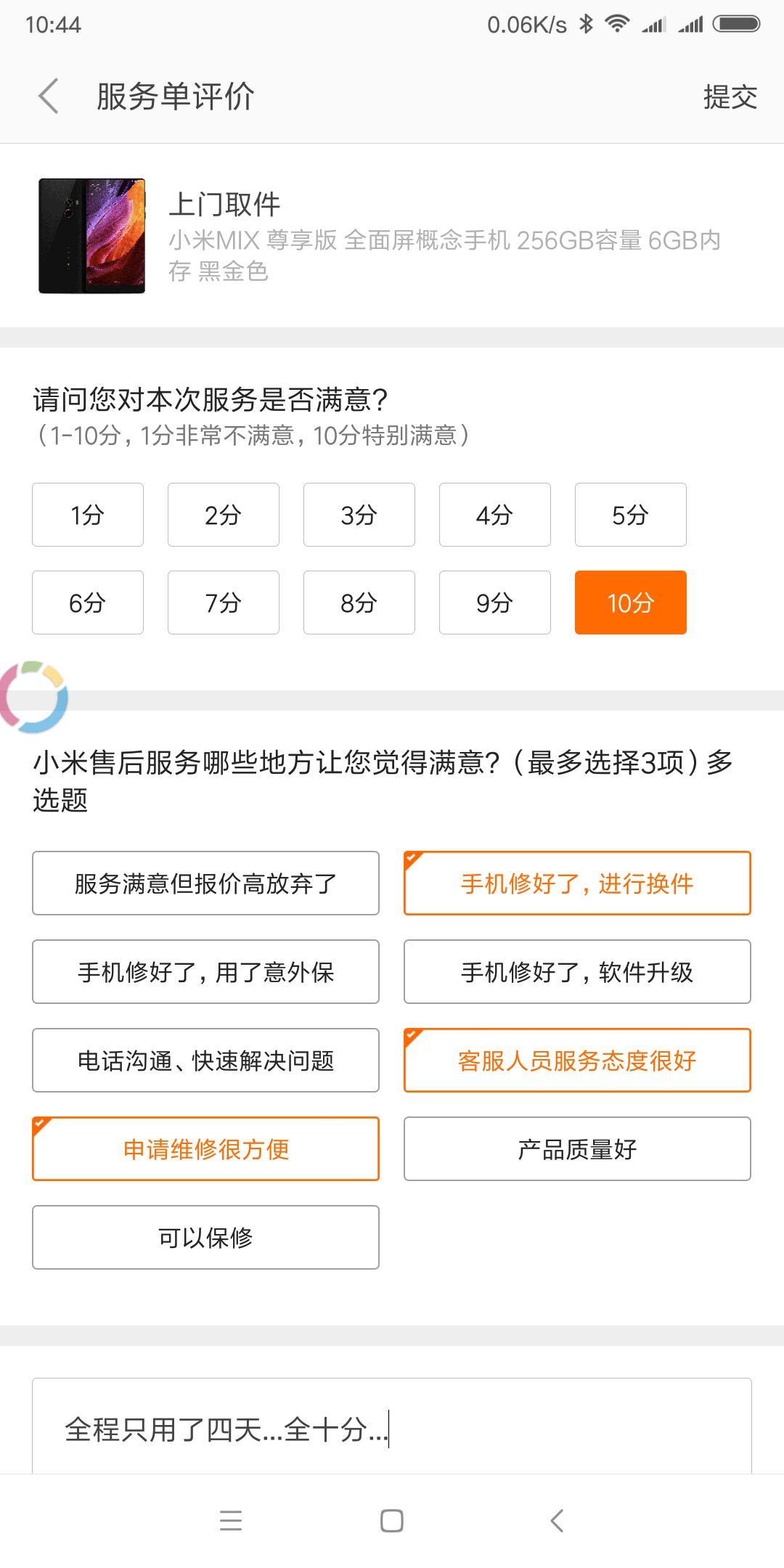
Task: Choose the 3分 score
Action: 359,515
